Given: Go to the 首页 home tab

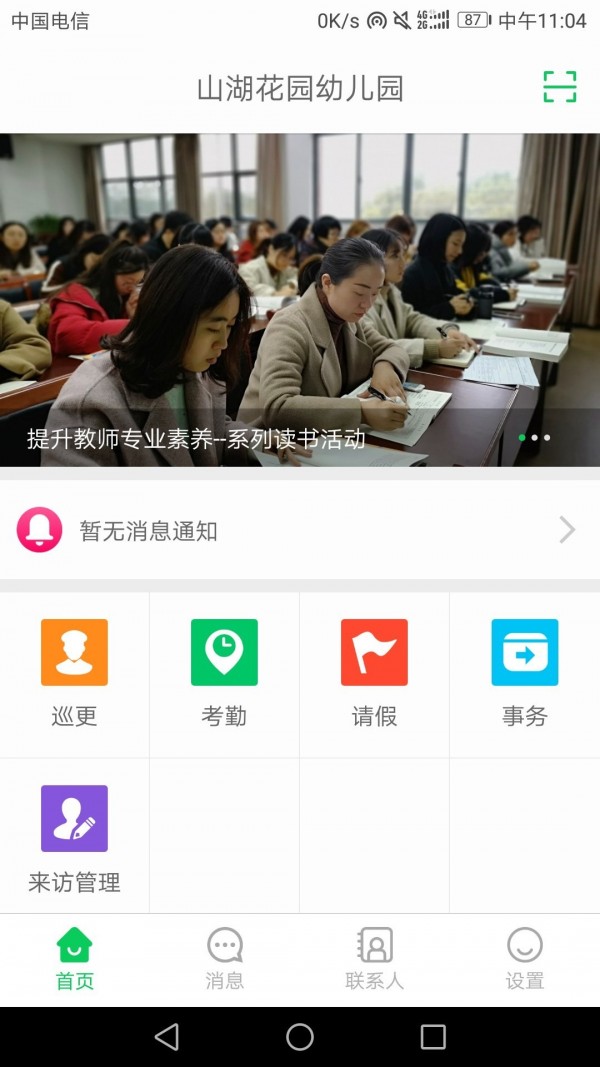Looking at the screenshot, I should point(74,958).
